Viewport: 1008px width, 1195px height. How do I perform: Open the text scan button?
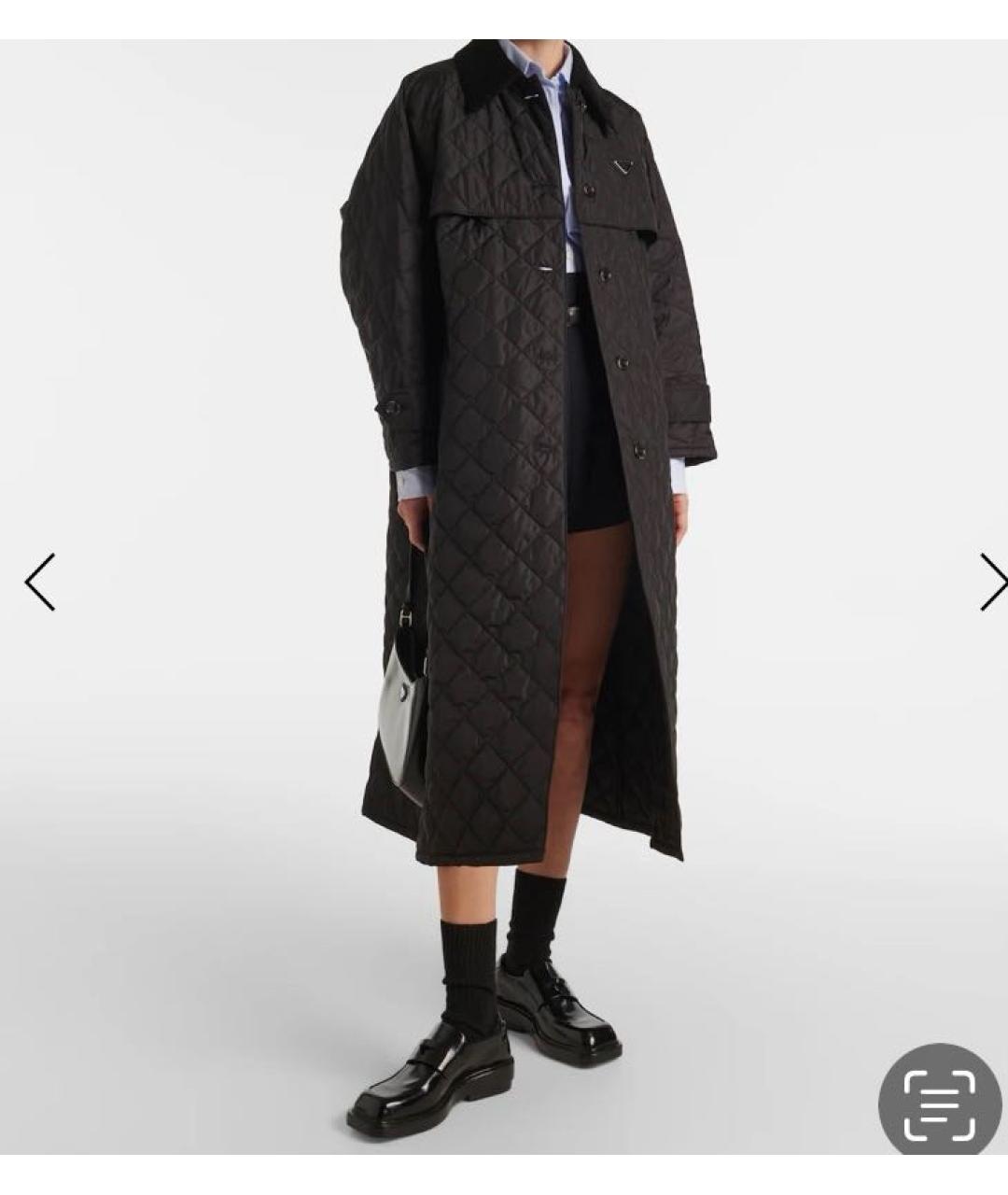click(x=939, y=1105)
